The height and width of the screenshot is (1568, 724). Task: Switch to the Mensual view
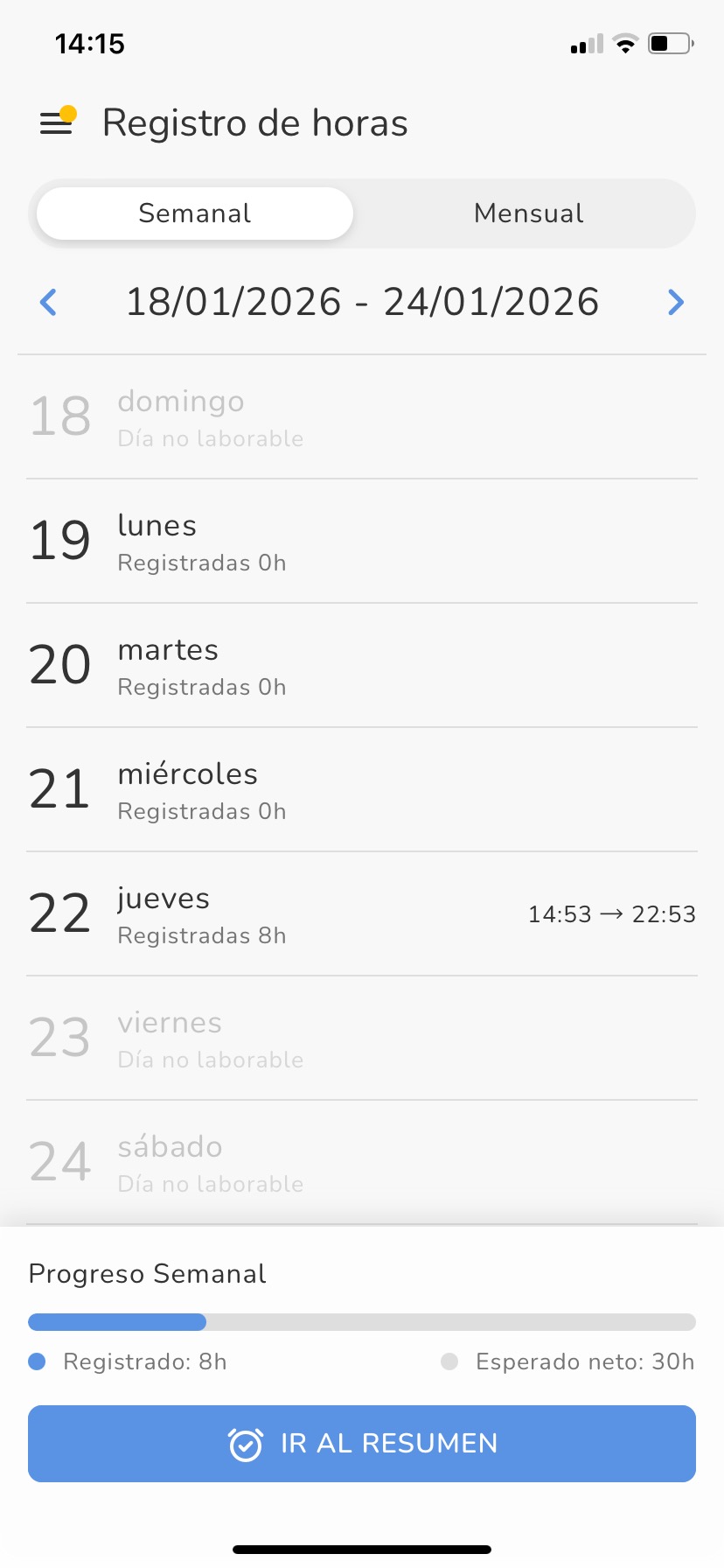tap(528, 213)
